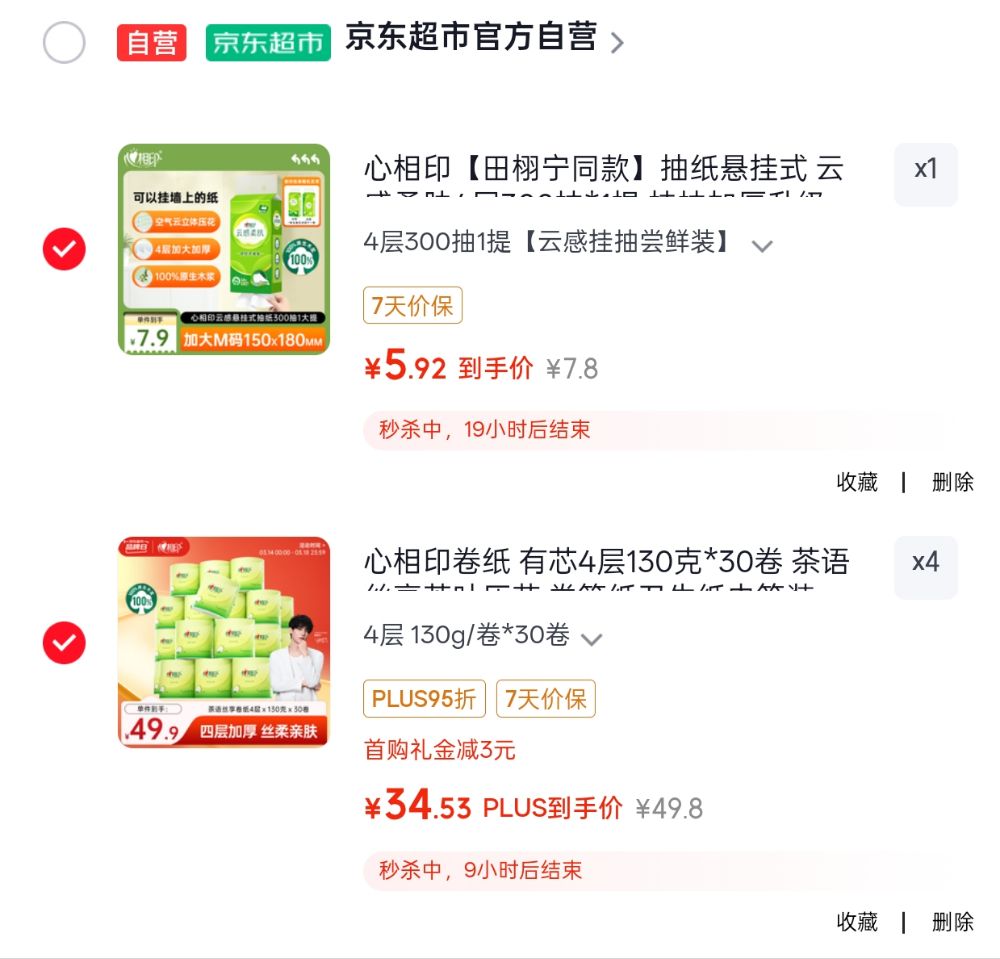
Task: Open the 心相印 抽纸 product image
Action: tap(224, 249)
